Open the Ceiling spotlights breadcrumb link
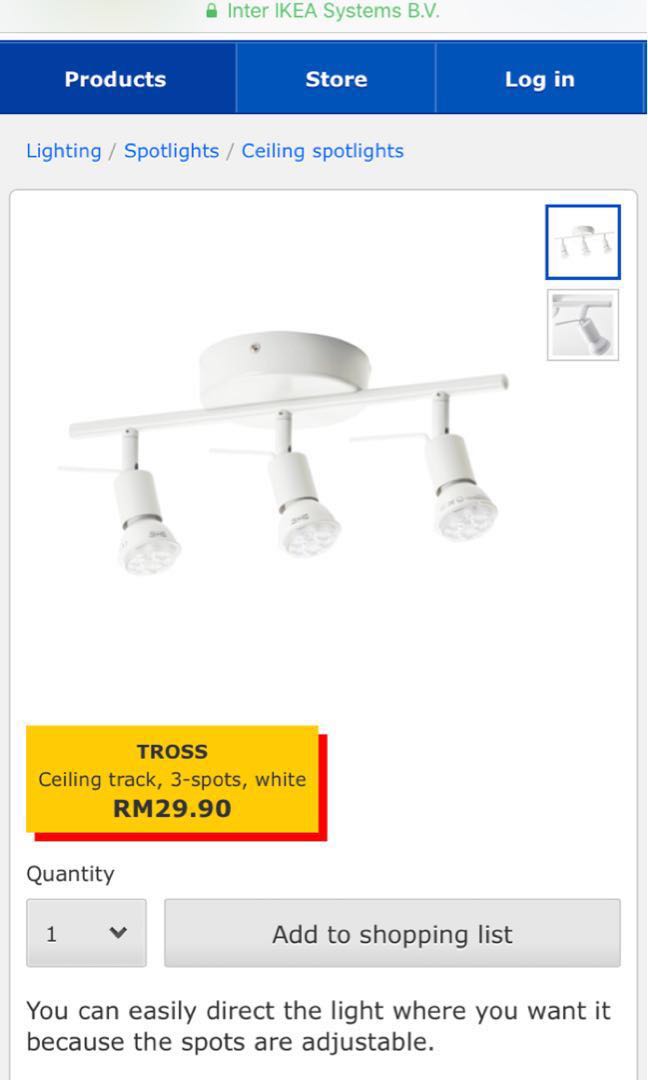Screen dimensions: 648x1080 coord(322,151)
